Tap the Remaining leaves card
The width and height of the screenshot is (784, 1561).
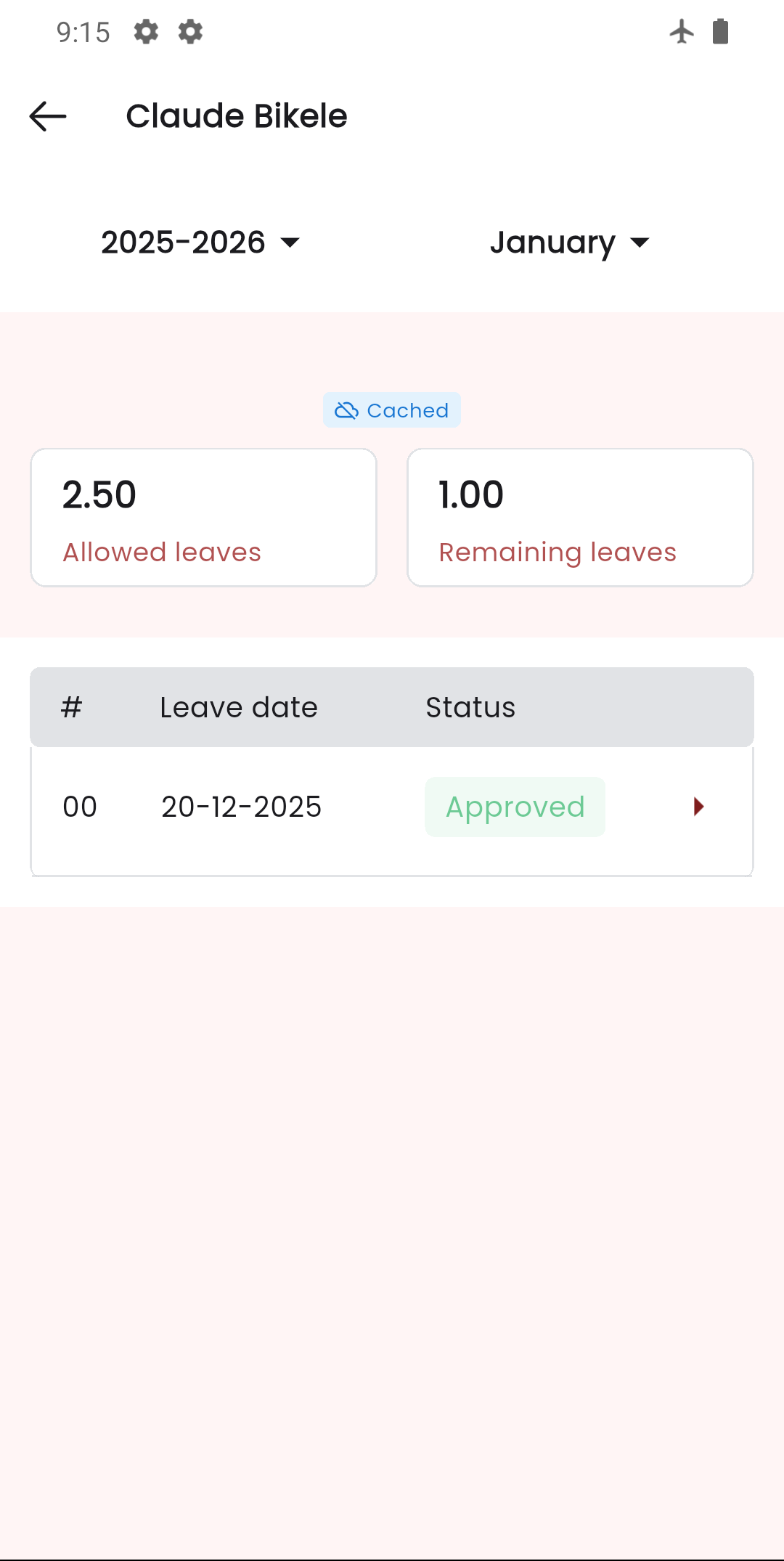pos(580,517)
